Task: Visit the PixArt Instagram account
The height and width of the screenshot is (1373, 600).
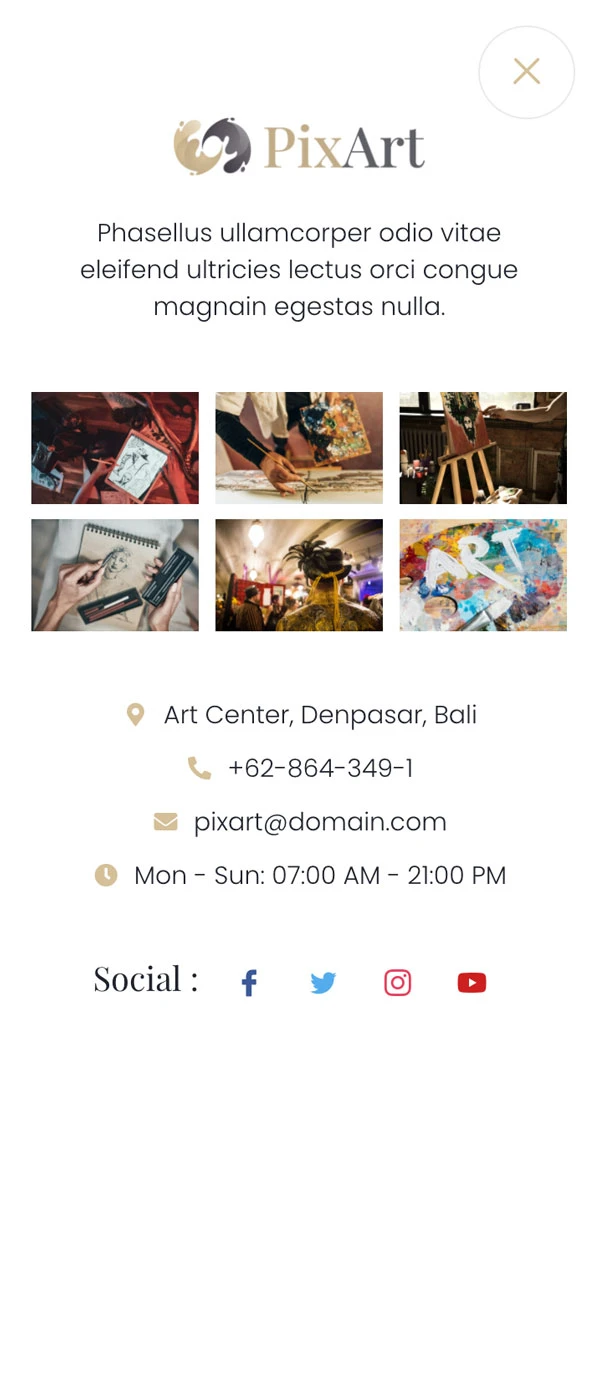Action: coord(397,983)
